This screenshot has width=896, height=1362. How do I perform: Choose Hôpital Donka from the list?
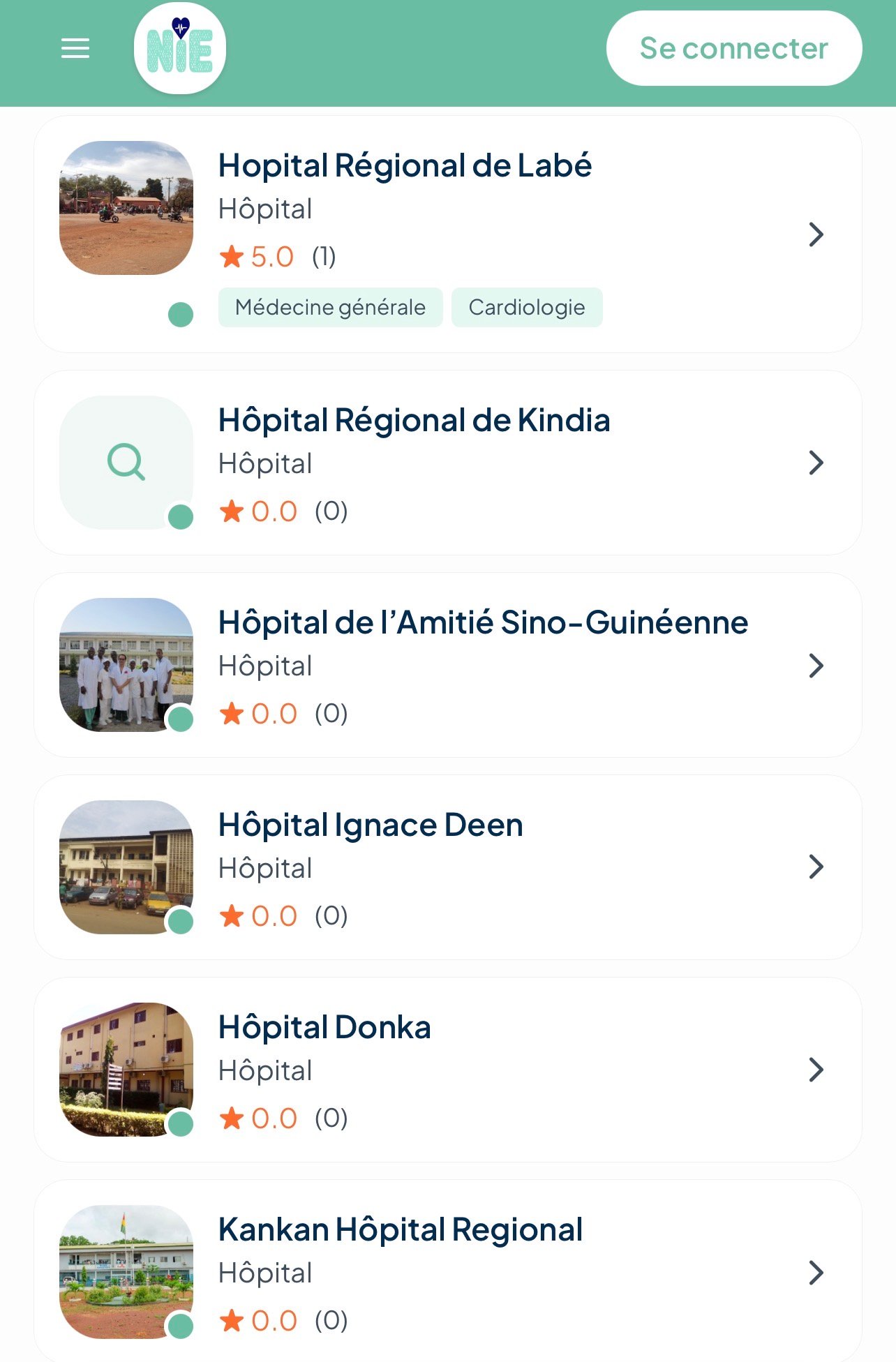click(324, 1028)
